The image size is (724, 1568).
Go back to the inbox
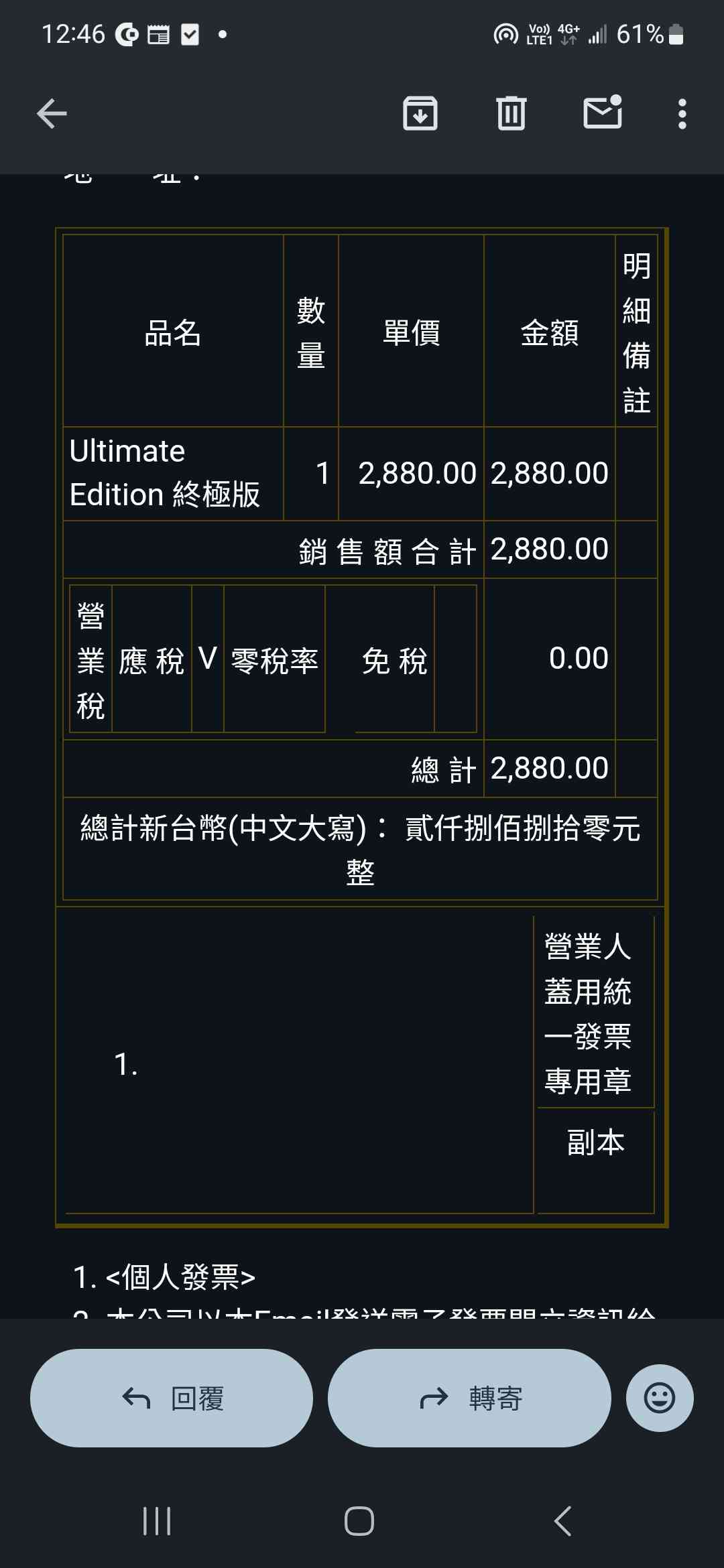52,113
